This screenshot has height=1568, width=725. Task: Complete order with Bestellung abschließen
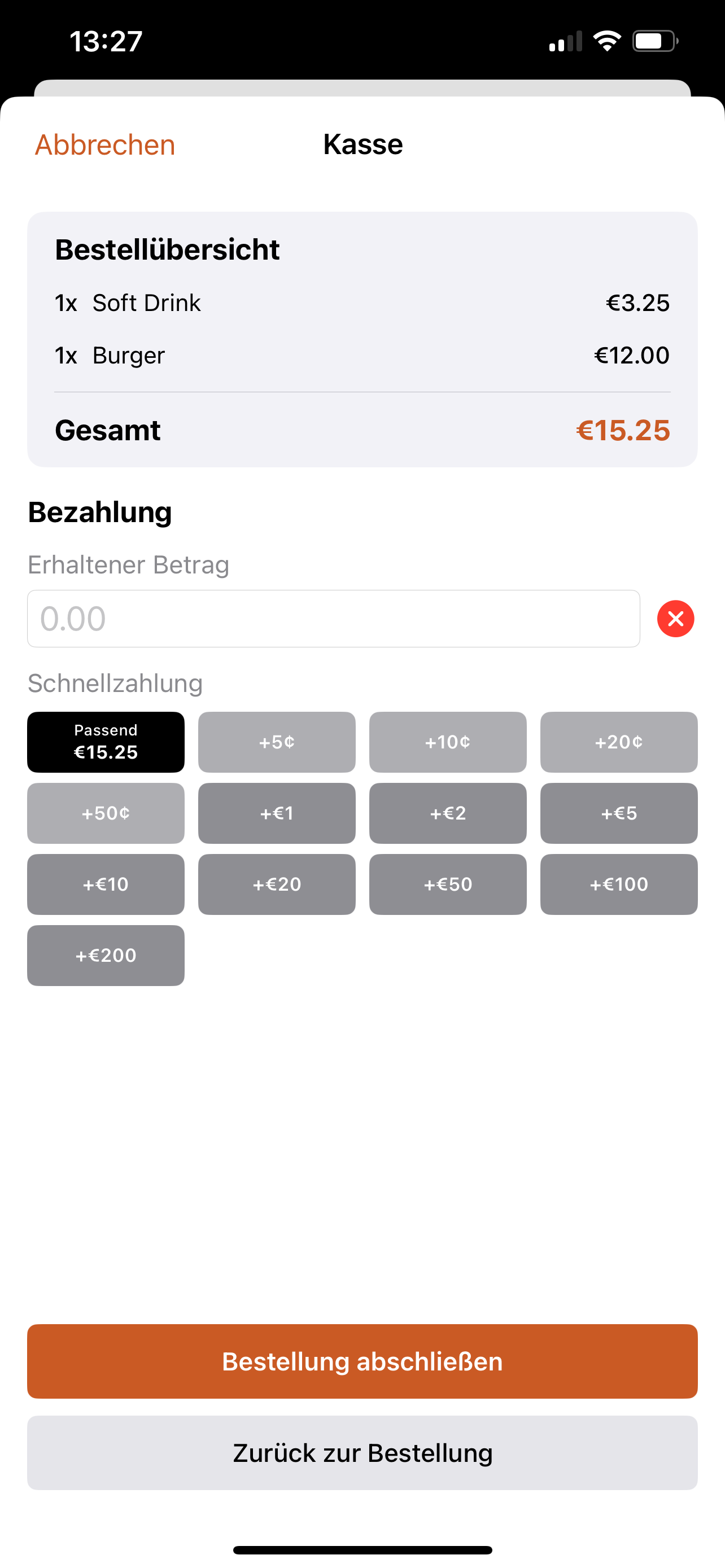362,1361
